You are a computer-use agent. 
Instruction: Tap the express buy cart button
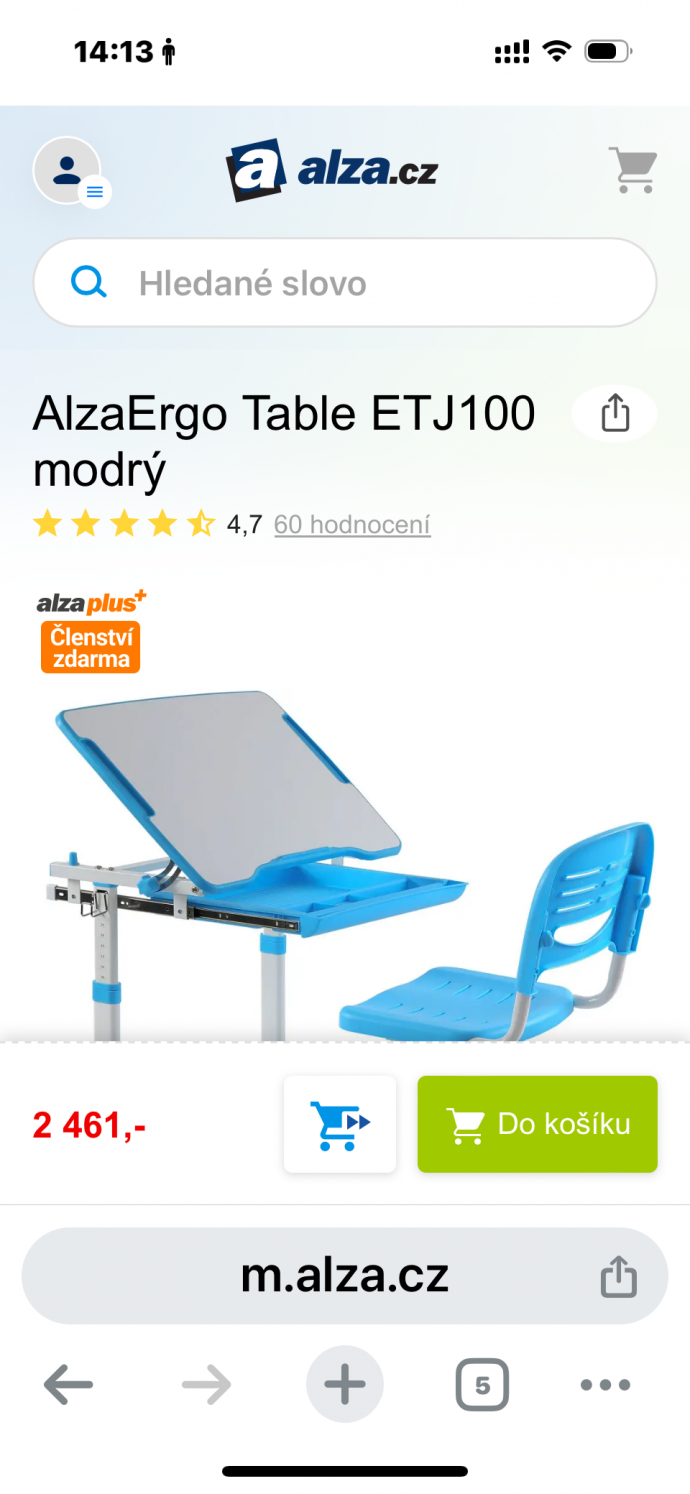tap(340, 1124)
